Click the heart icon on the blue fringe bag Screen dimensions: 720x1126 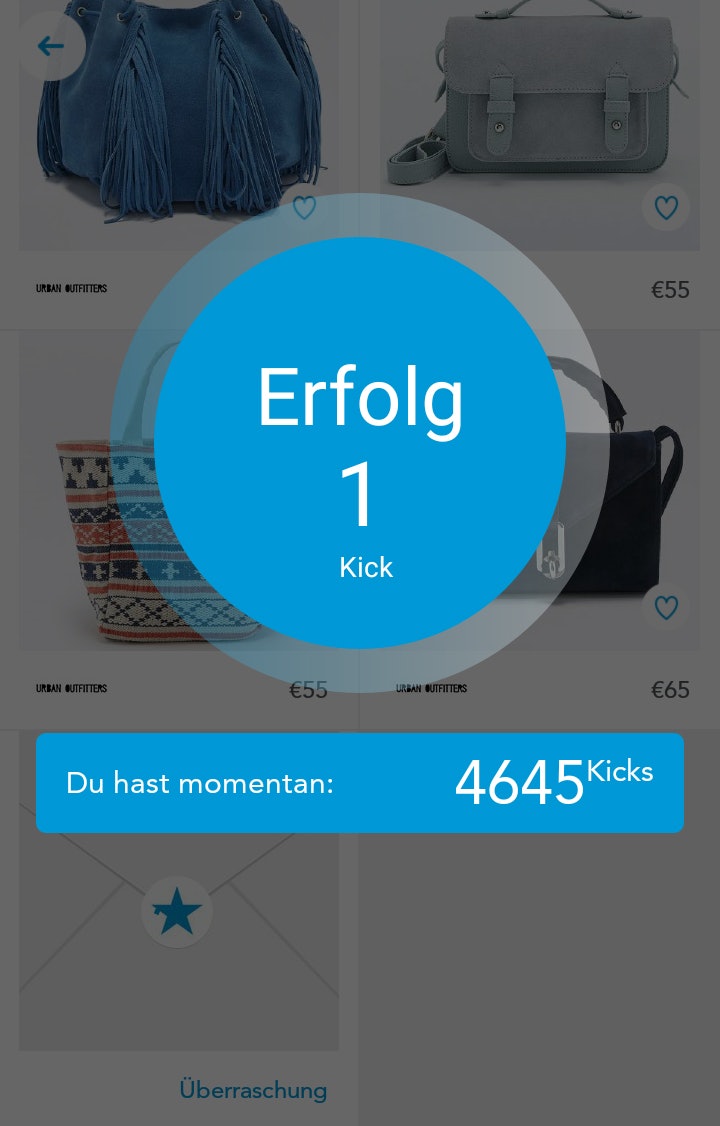tap(305, 207)
